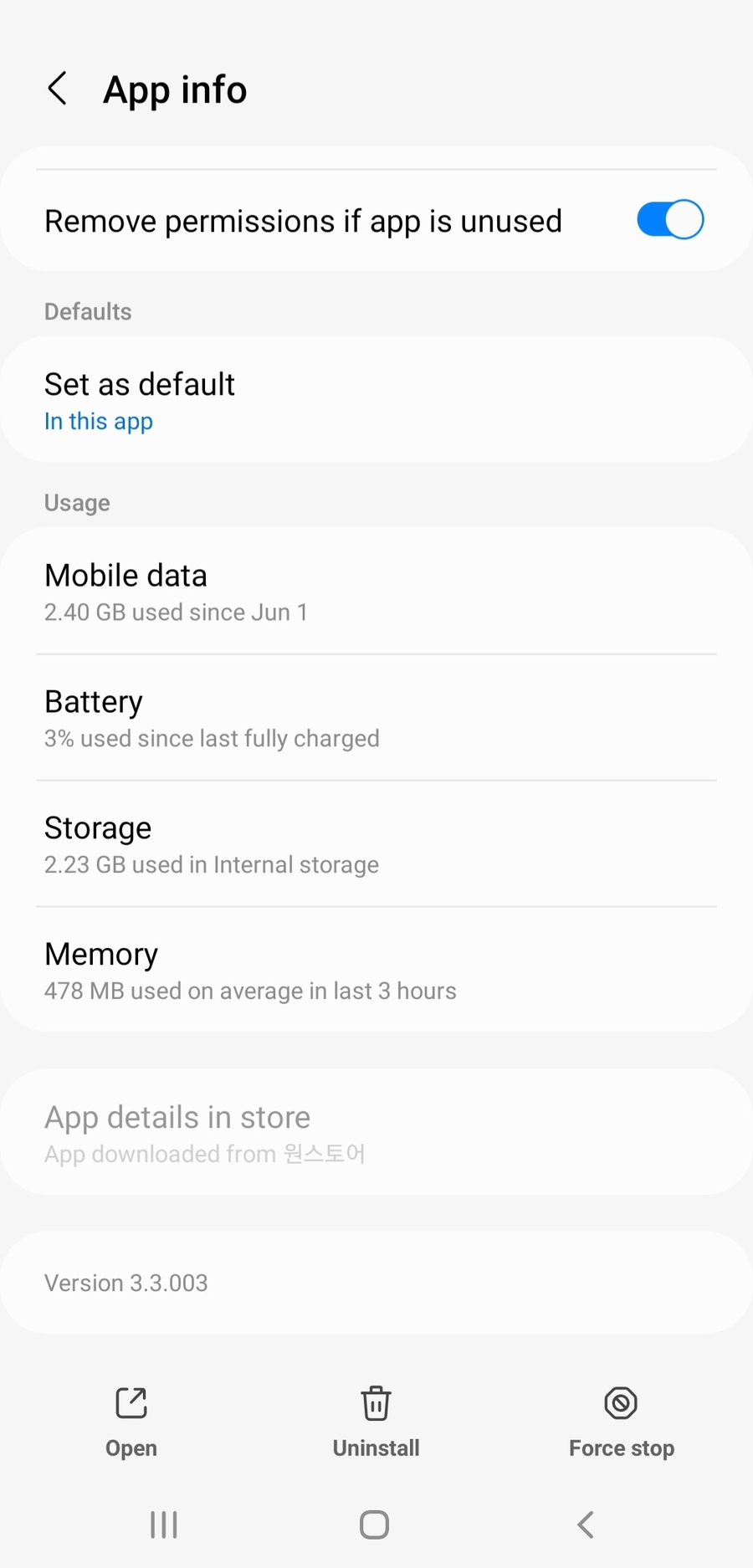
Task: Open Battery usage for this app
Action: (376, 718)
